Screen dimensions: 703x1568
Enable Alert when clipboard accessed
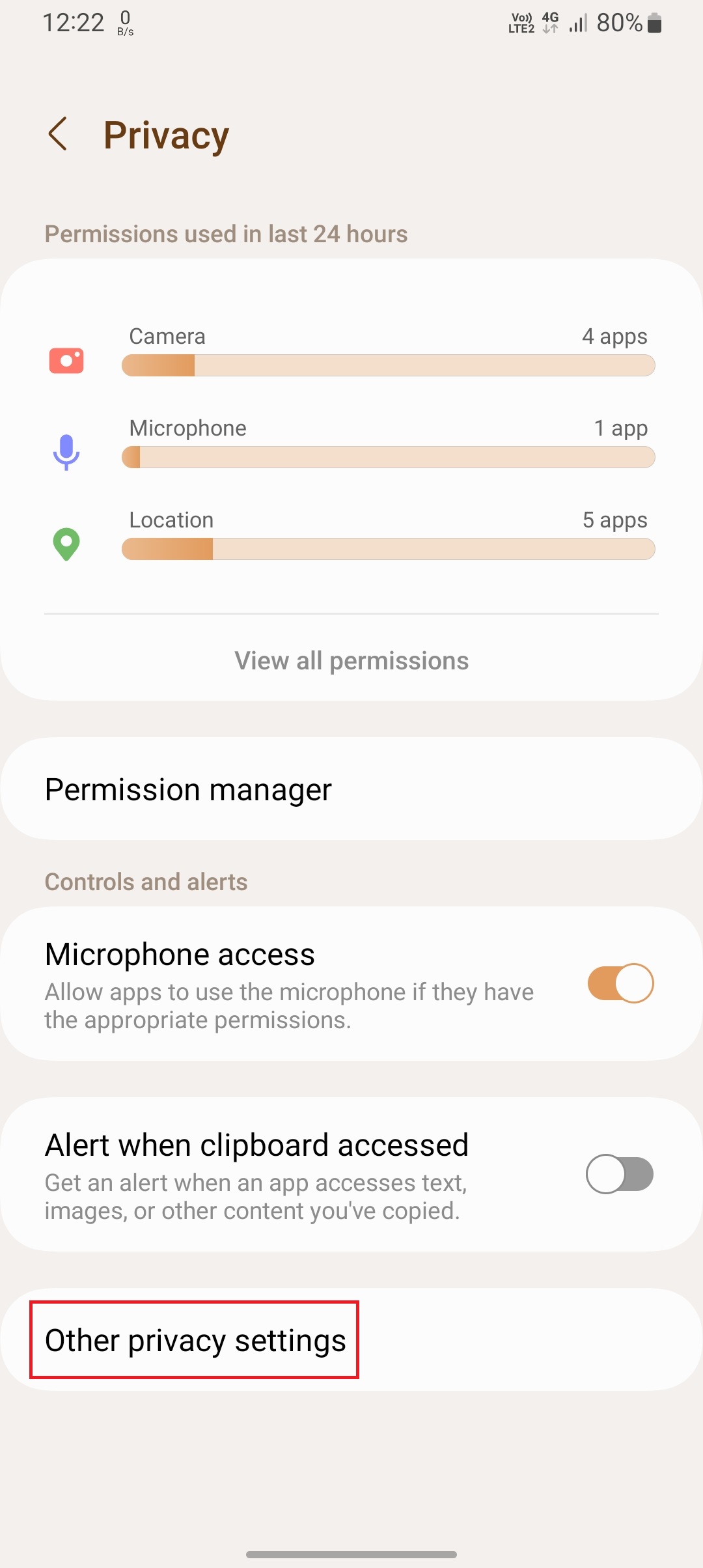point(620,1174)
